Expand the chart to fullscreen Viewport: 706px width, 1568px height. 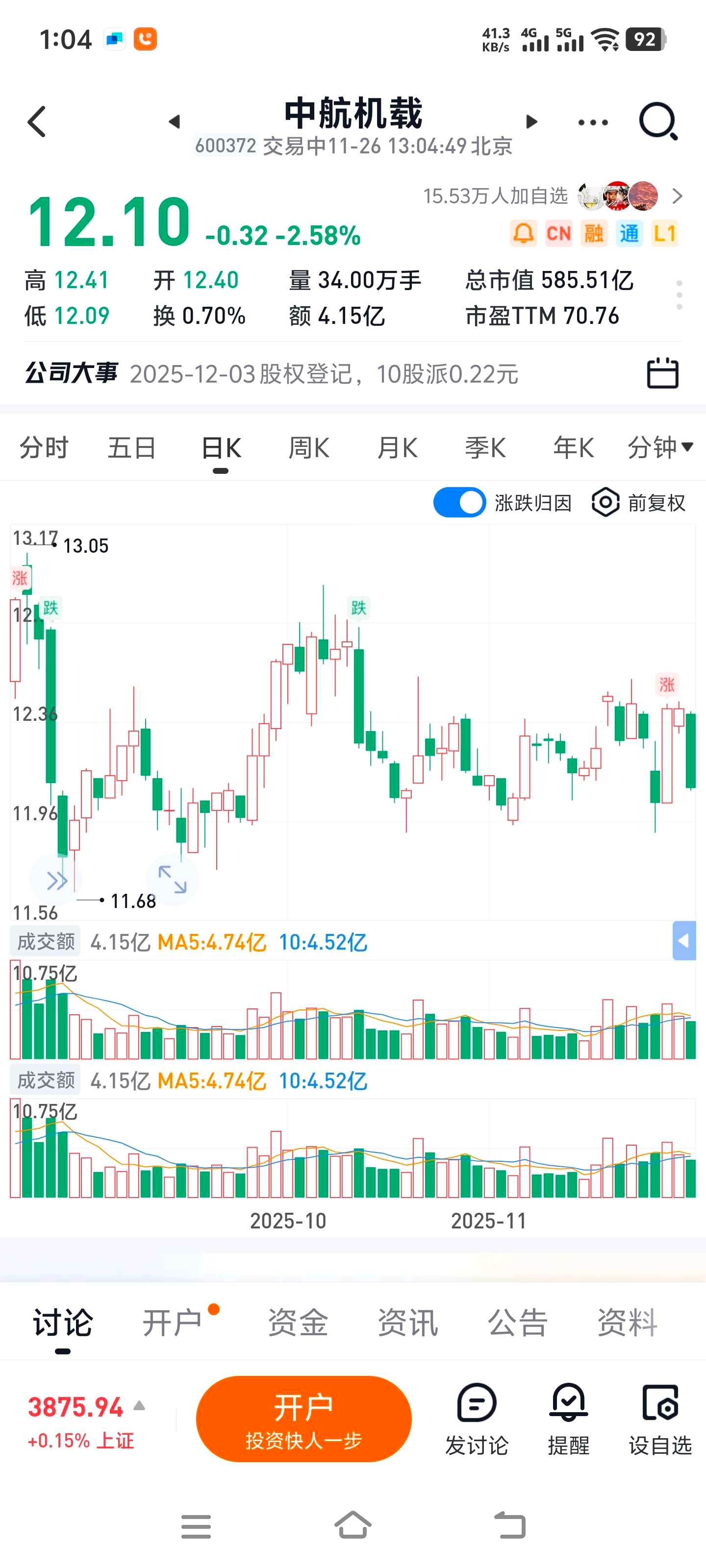pyautogui.click(x=173, y=880)
